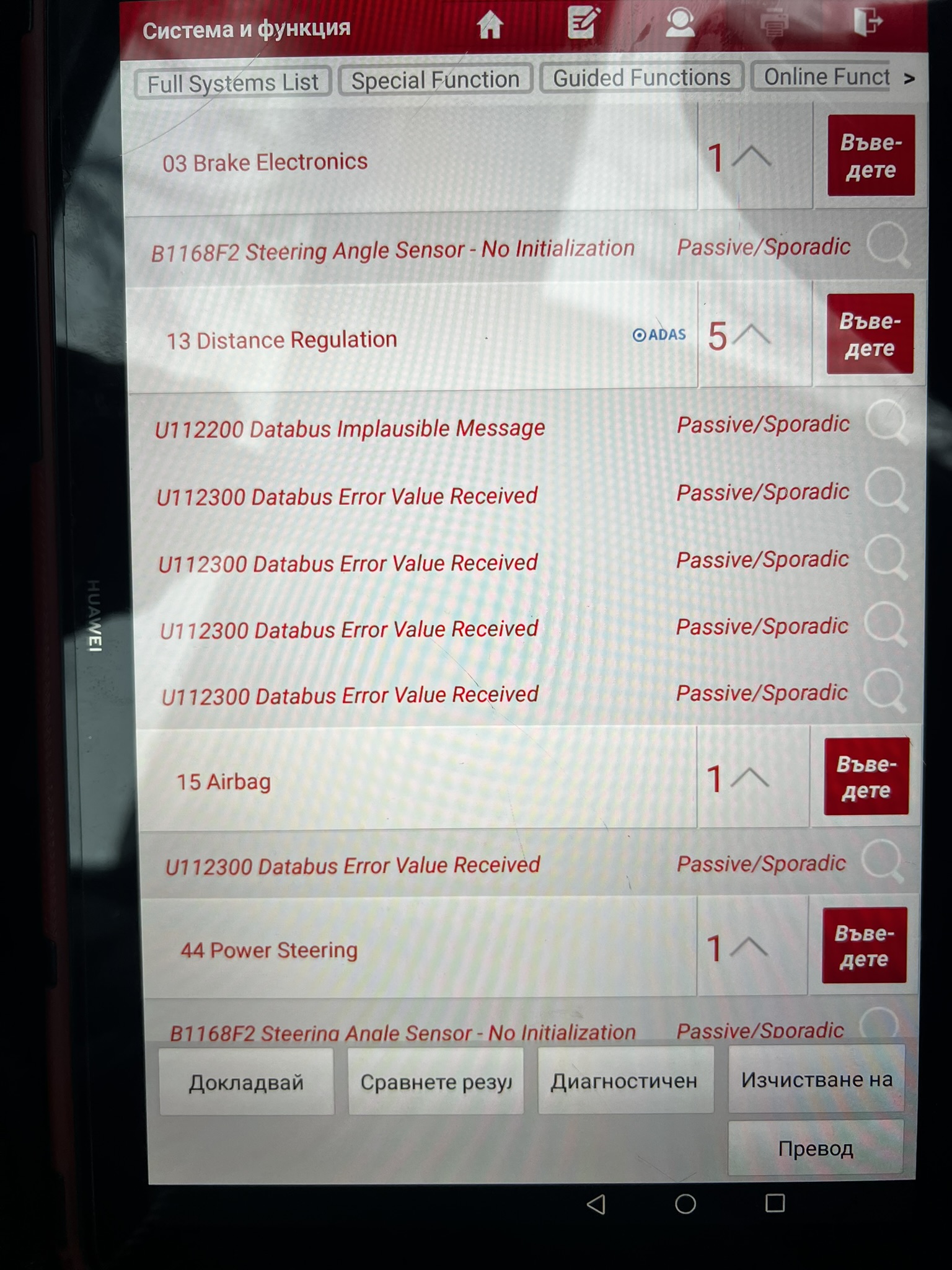This screenshot has width=952, height=1270.
Task: Open the remote support agent icon
Action: [x=679, y=23]
